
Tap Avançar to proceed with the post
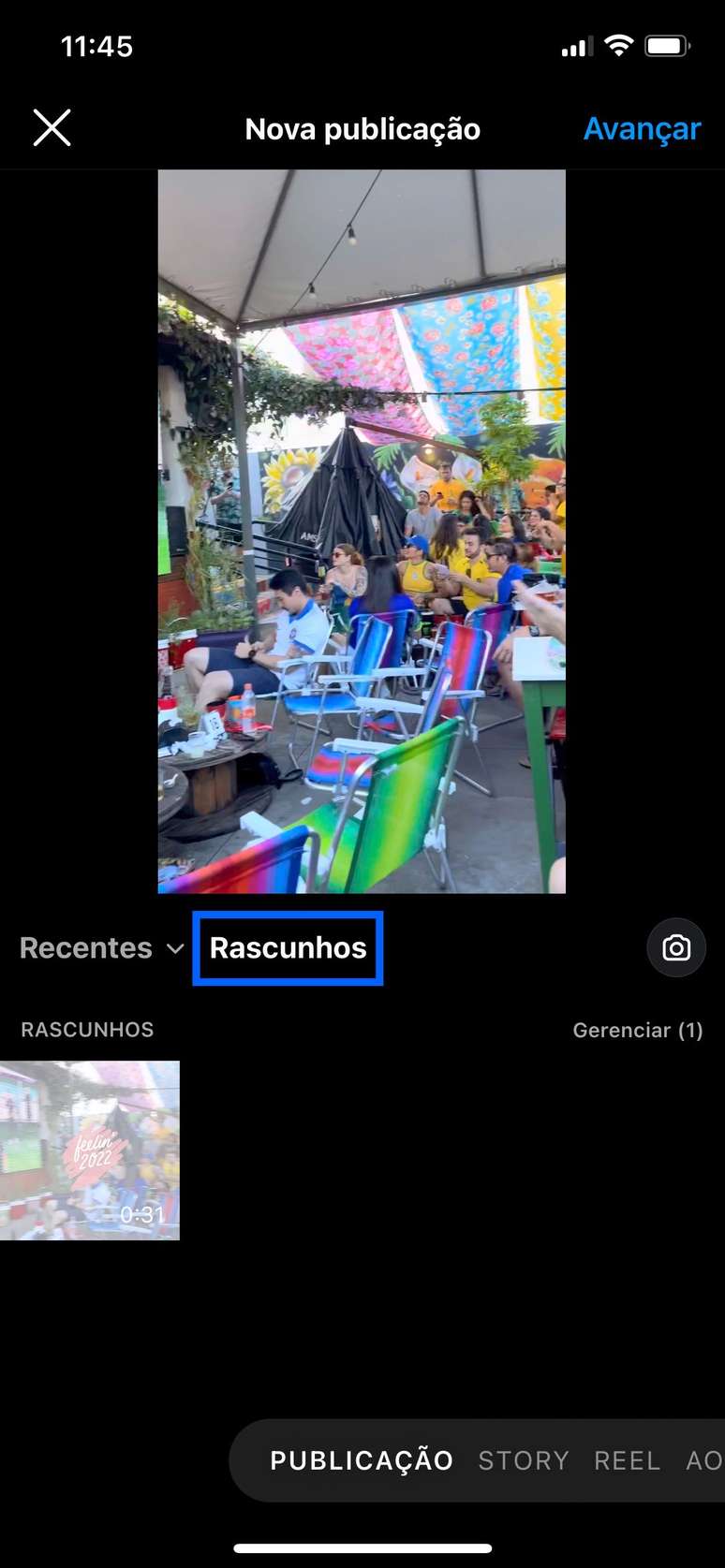point(642,127)
